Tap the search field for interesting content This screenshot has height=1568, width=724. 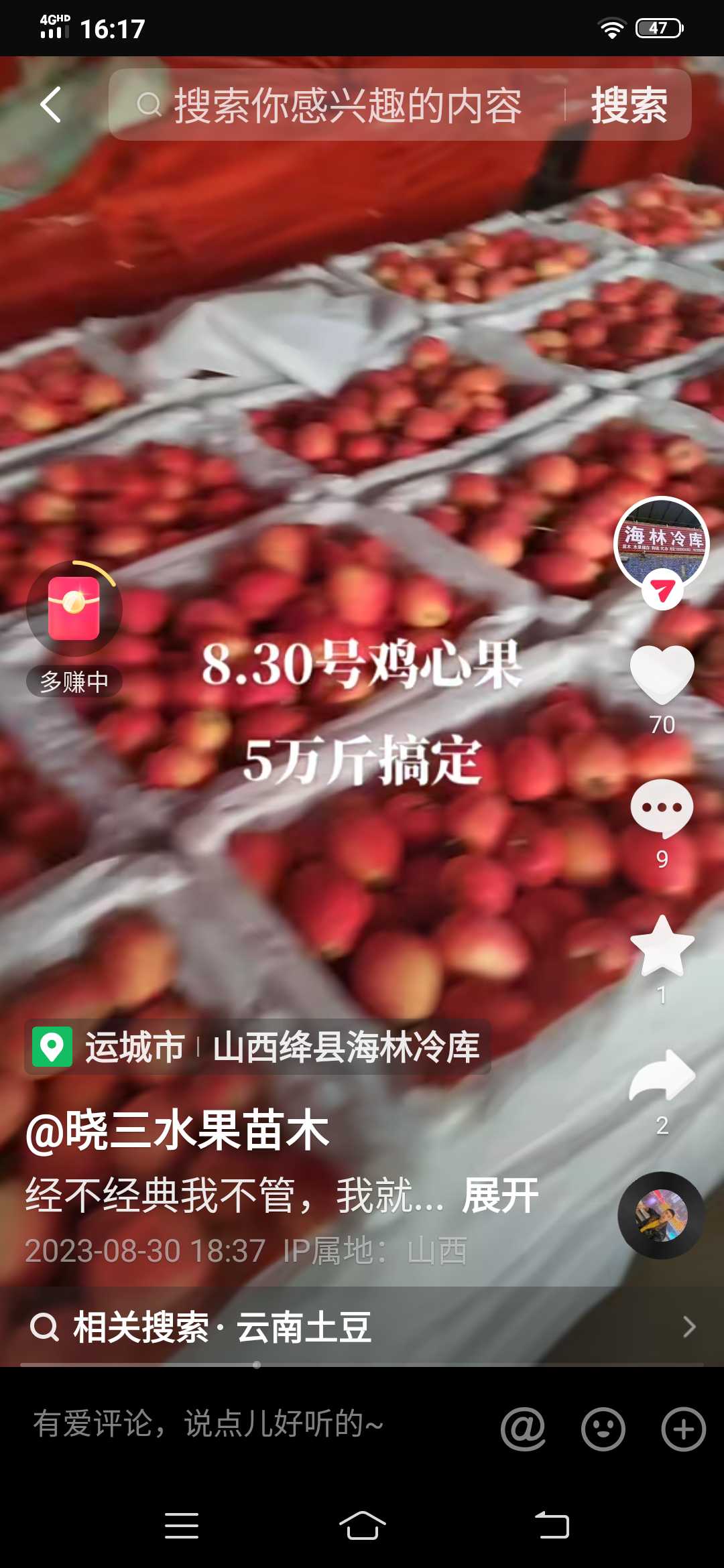337,105
